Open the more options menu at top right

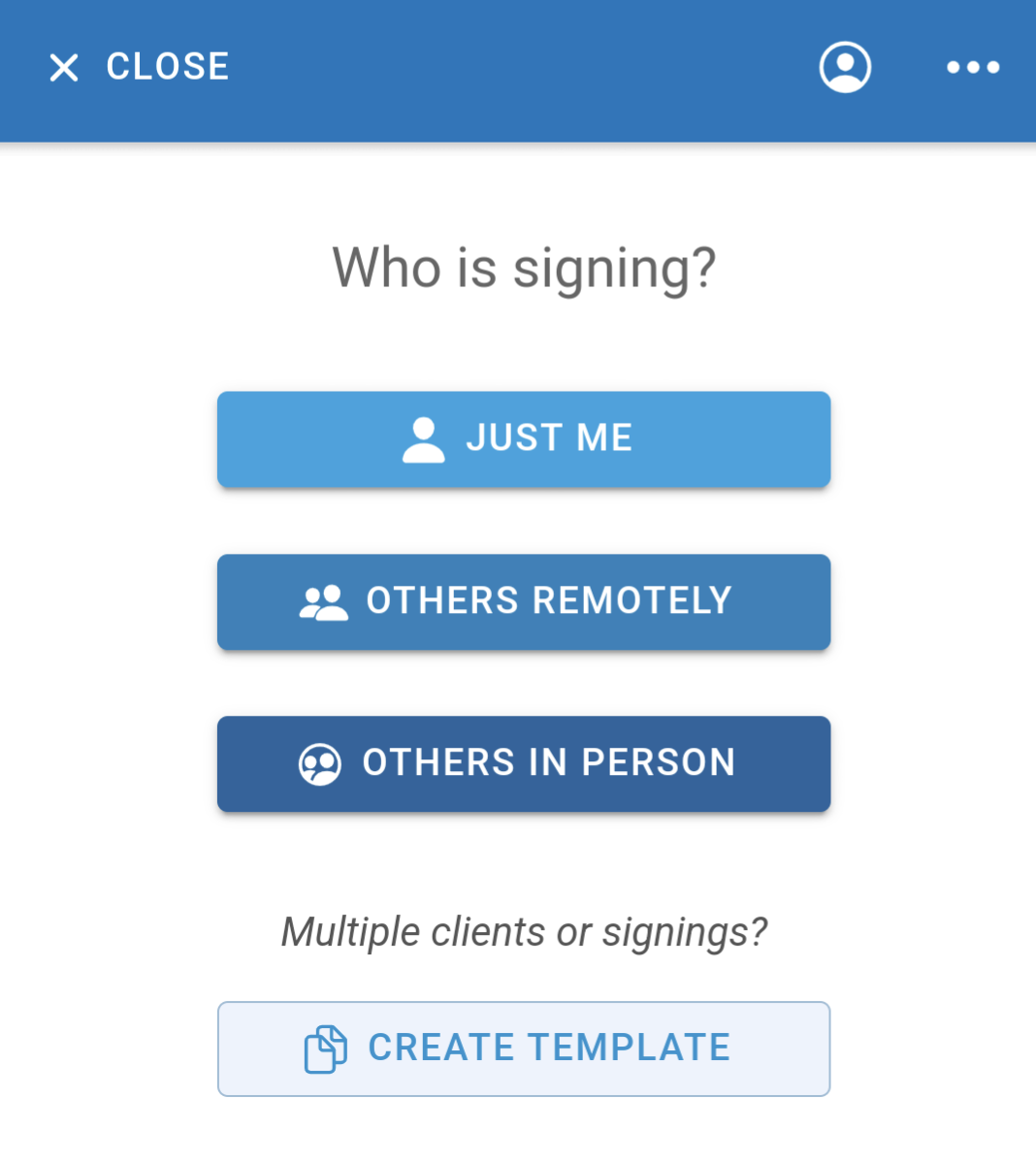(x=973, y=67)
